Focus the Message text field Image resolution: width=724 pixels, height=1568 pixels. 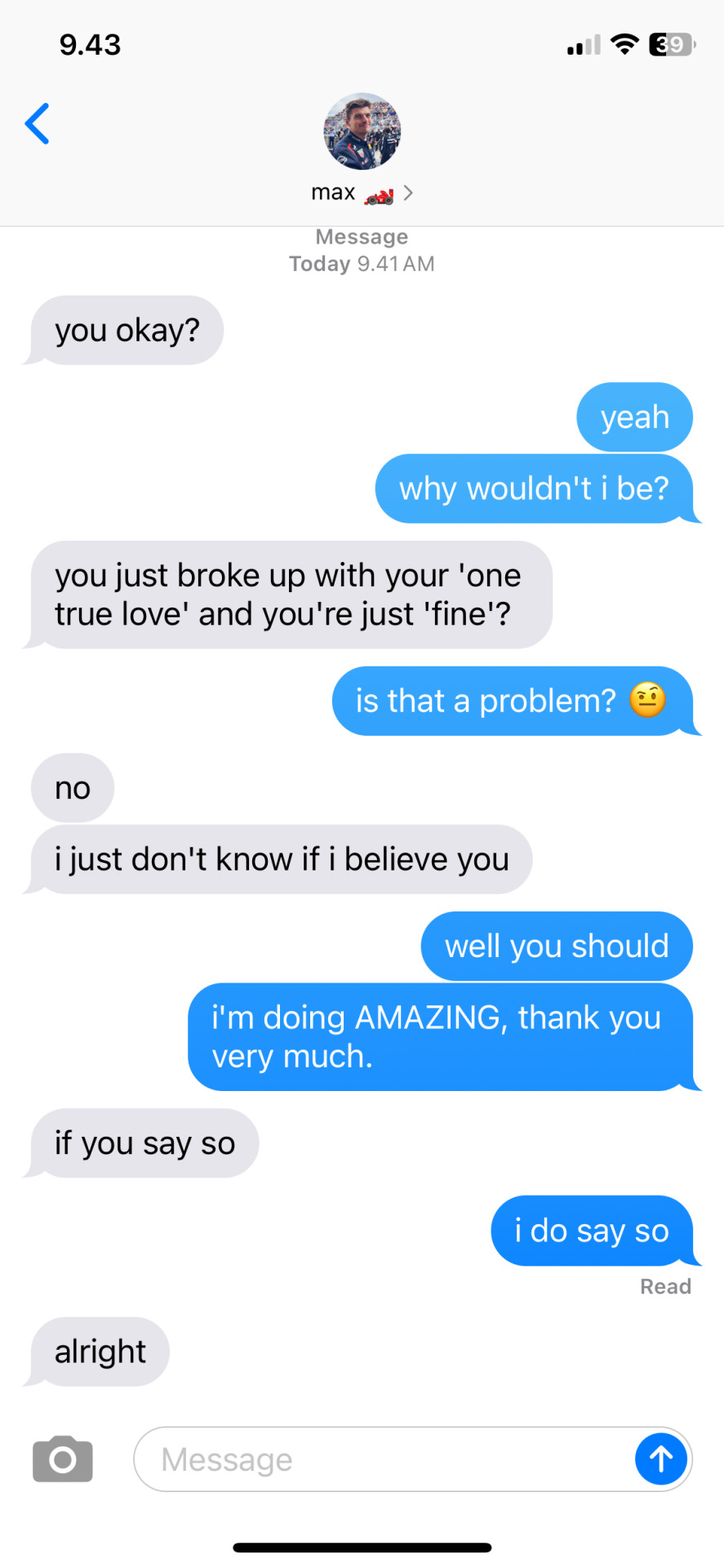[x=384, y=1459]
